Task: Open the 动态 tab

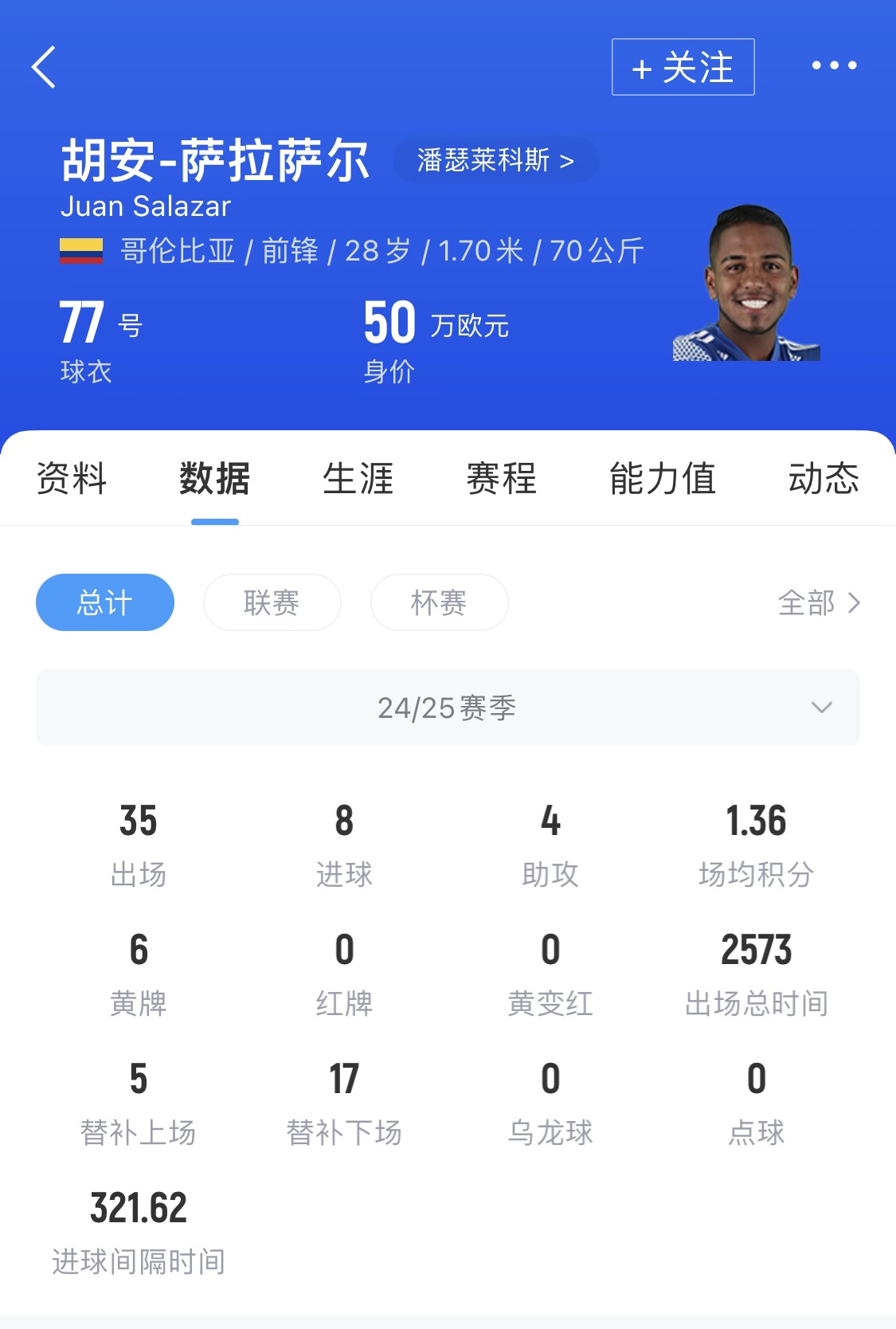Action: tap(823, 479)
